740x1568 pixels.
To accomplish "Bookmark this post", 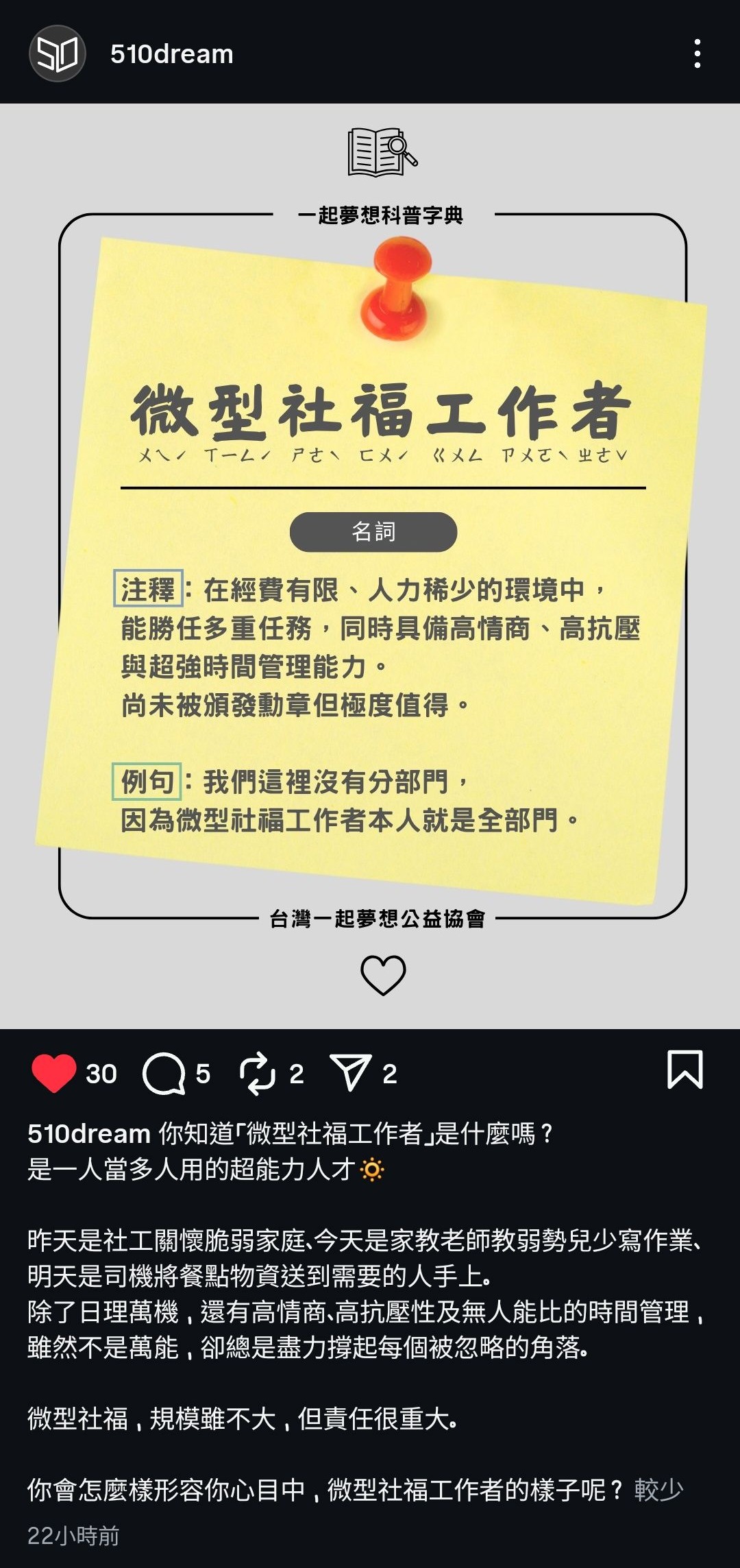I will (x=685, y=1070).
